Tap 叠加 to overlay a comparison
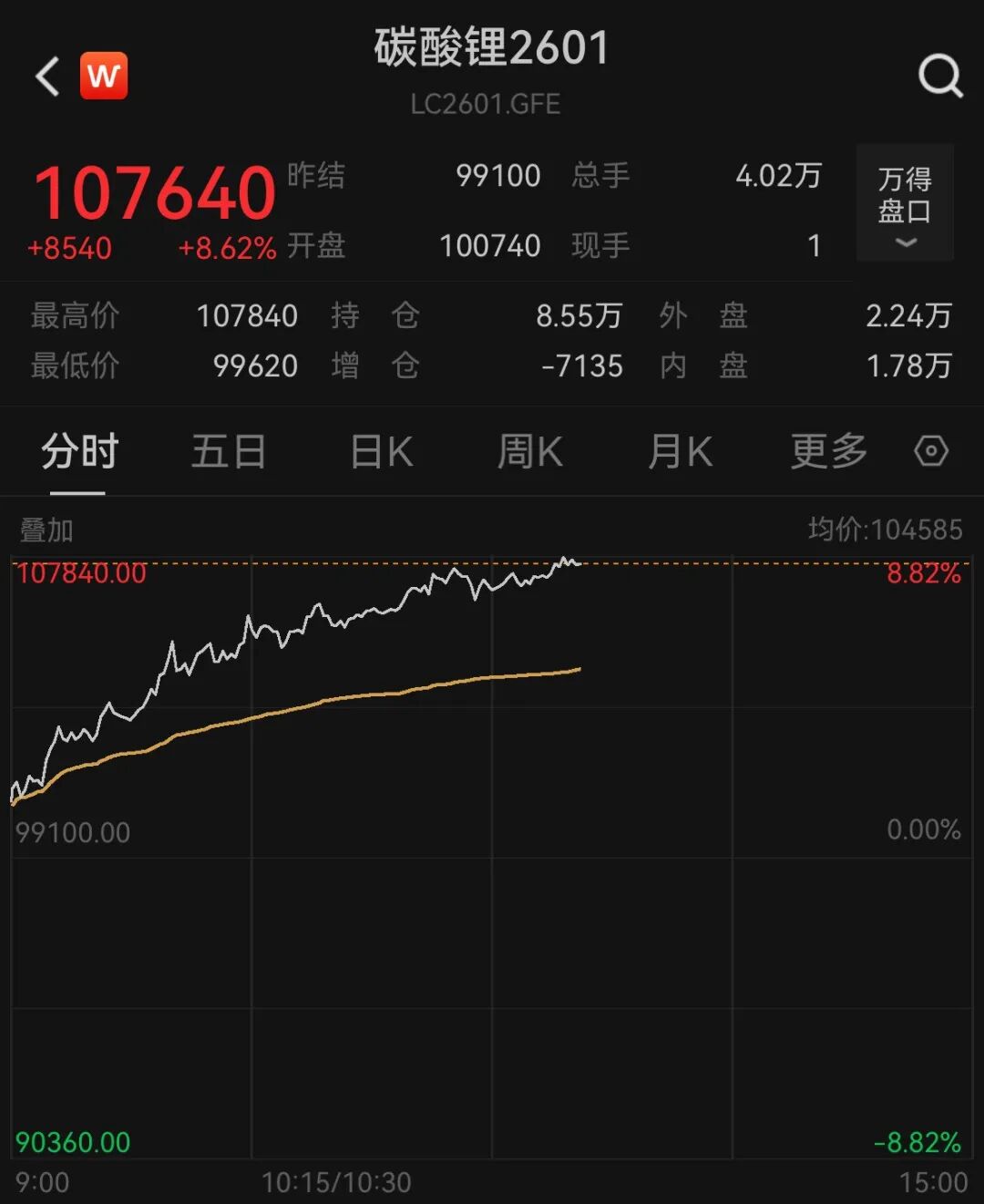 (x=46, y=530)
